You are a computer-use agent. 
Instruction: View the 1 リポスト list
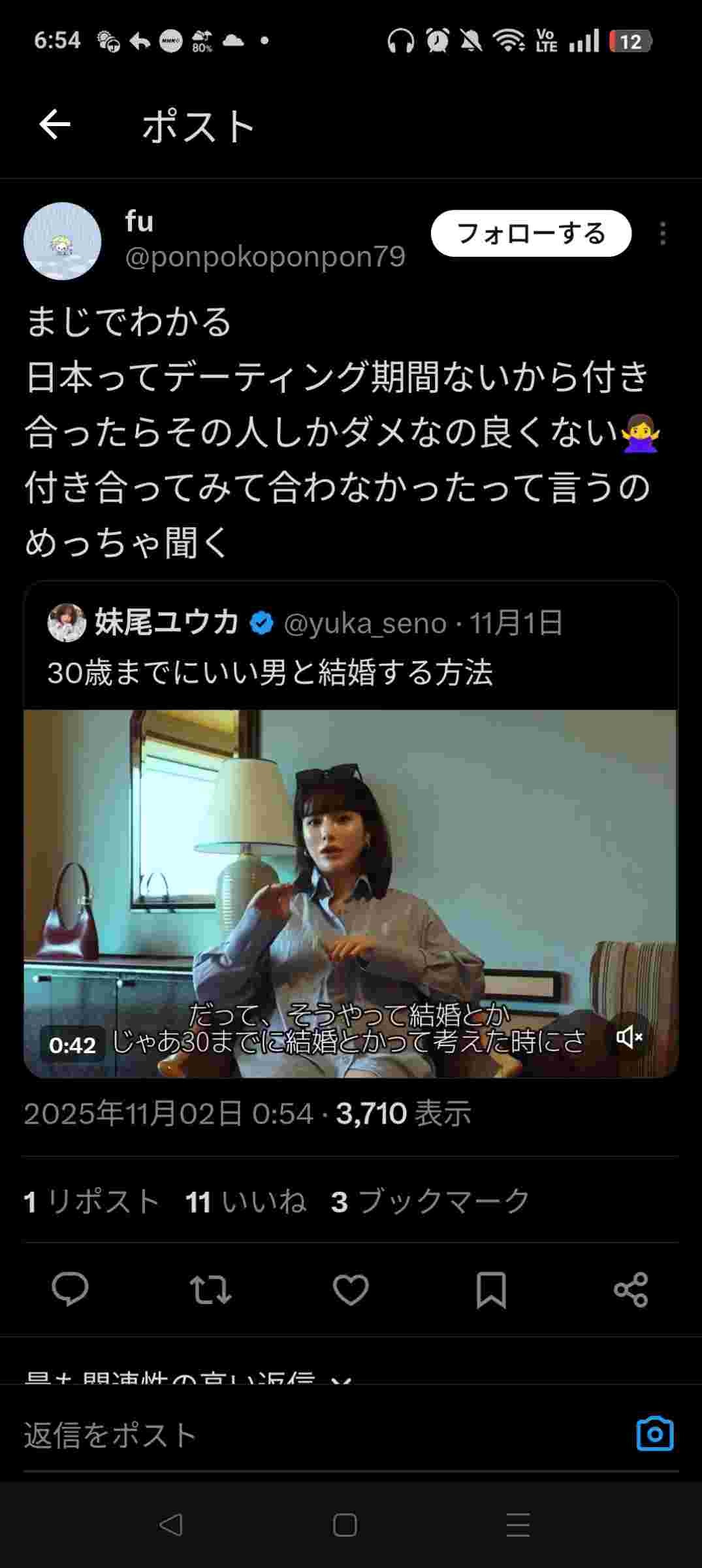(x=91, y=1201)
